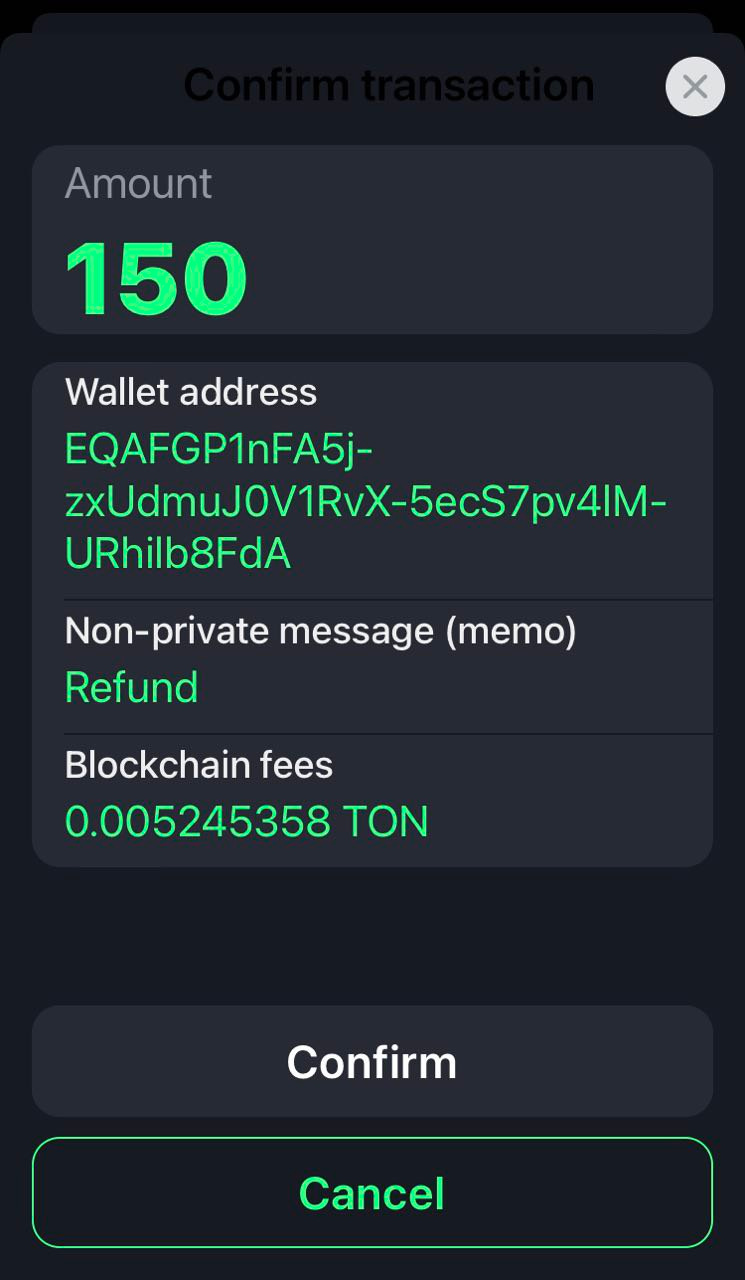
Task: Click the Refund memo text
Action: [x=130, y=687]
